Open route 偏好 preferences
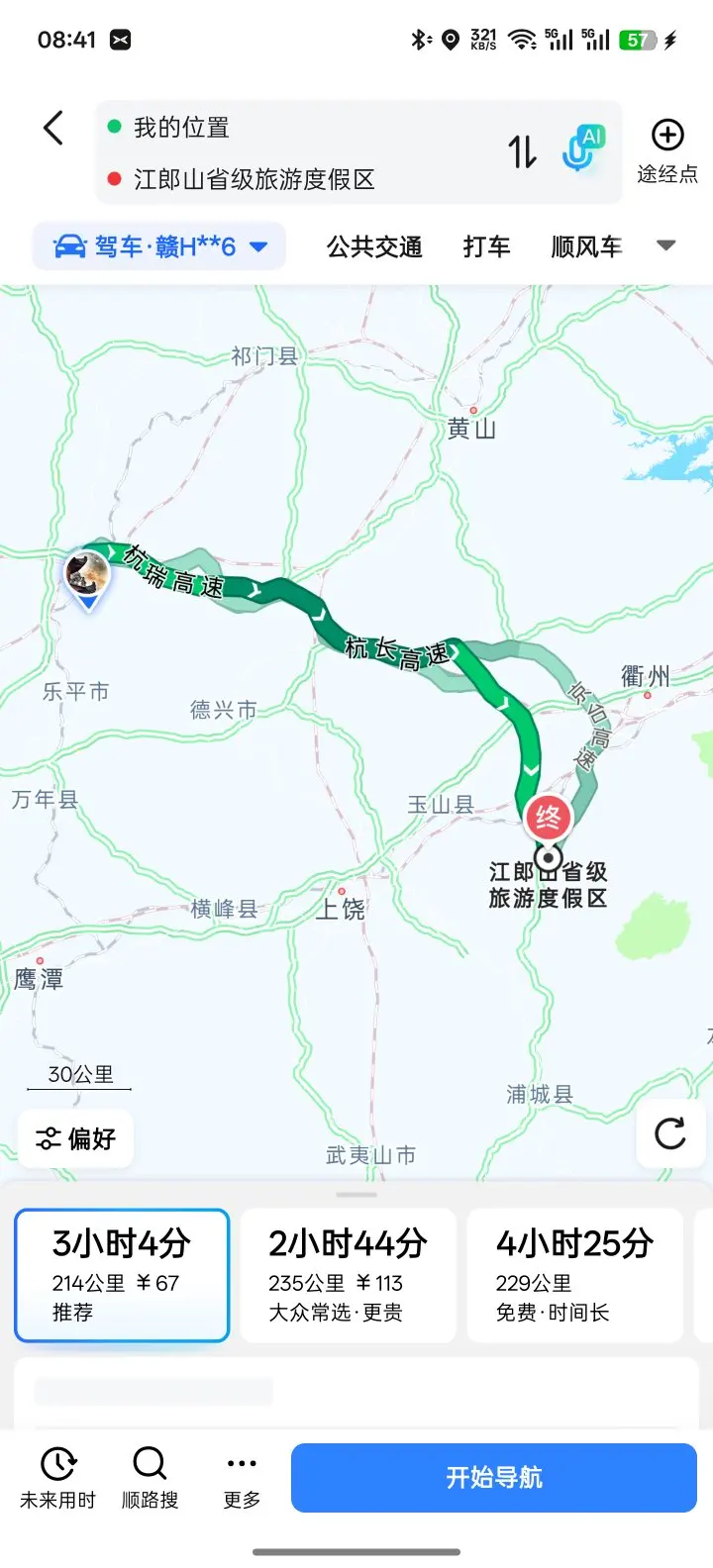 click(76, 1138)
